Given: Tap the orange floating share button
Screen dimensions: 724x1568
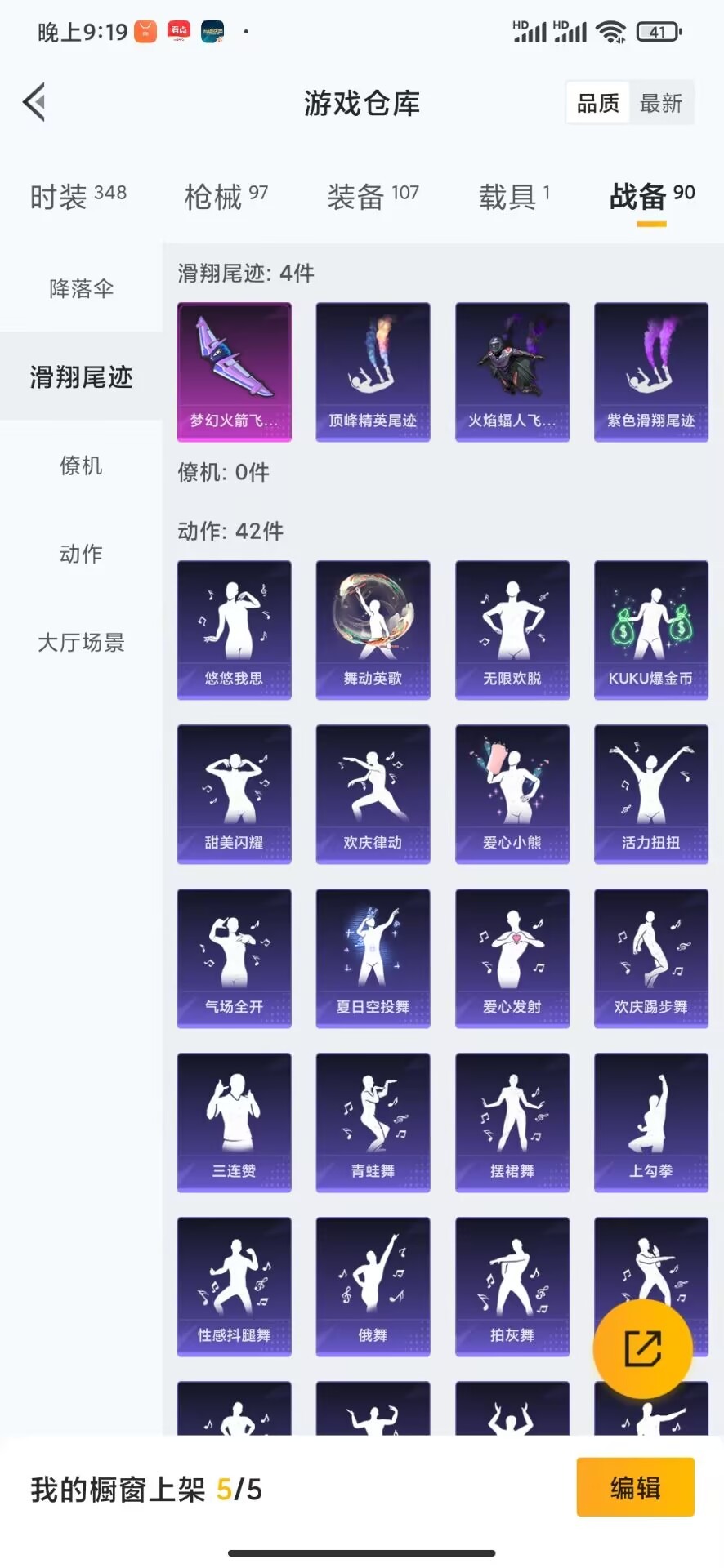Looking at the screenshot, I should coord(643,1348).
